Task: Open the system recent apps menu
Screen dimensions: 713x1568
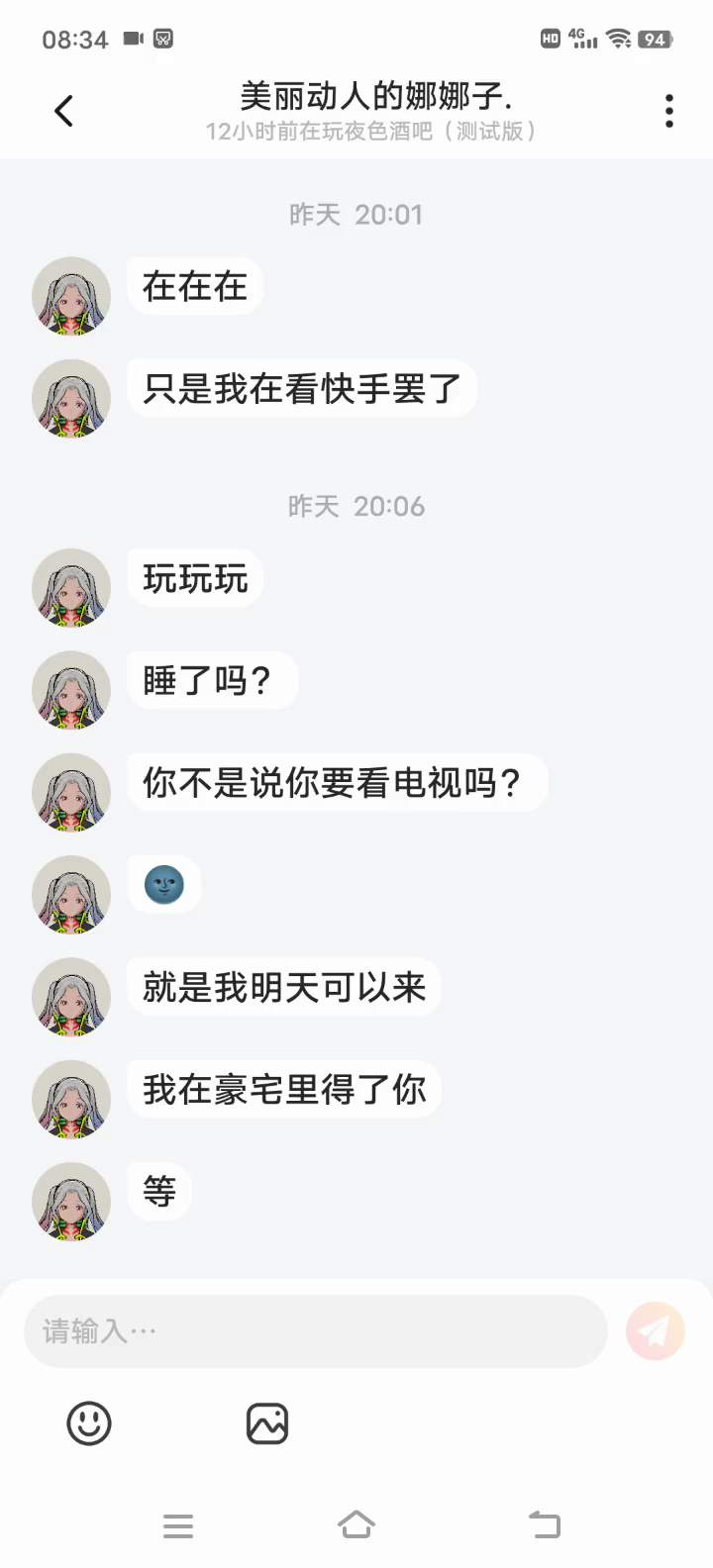Action: [178, 1525]
